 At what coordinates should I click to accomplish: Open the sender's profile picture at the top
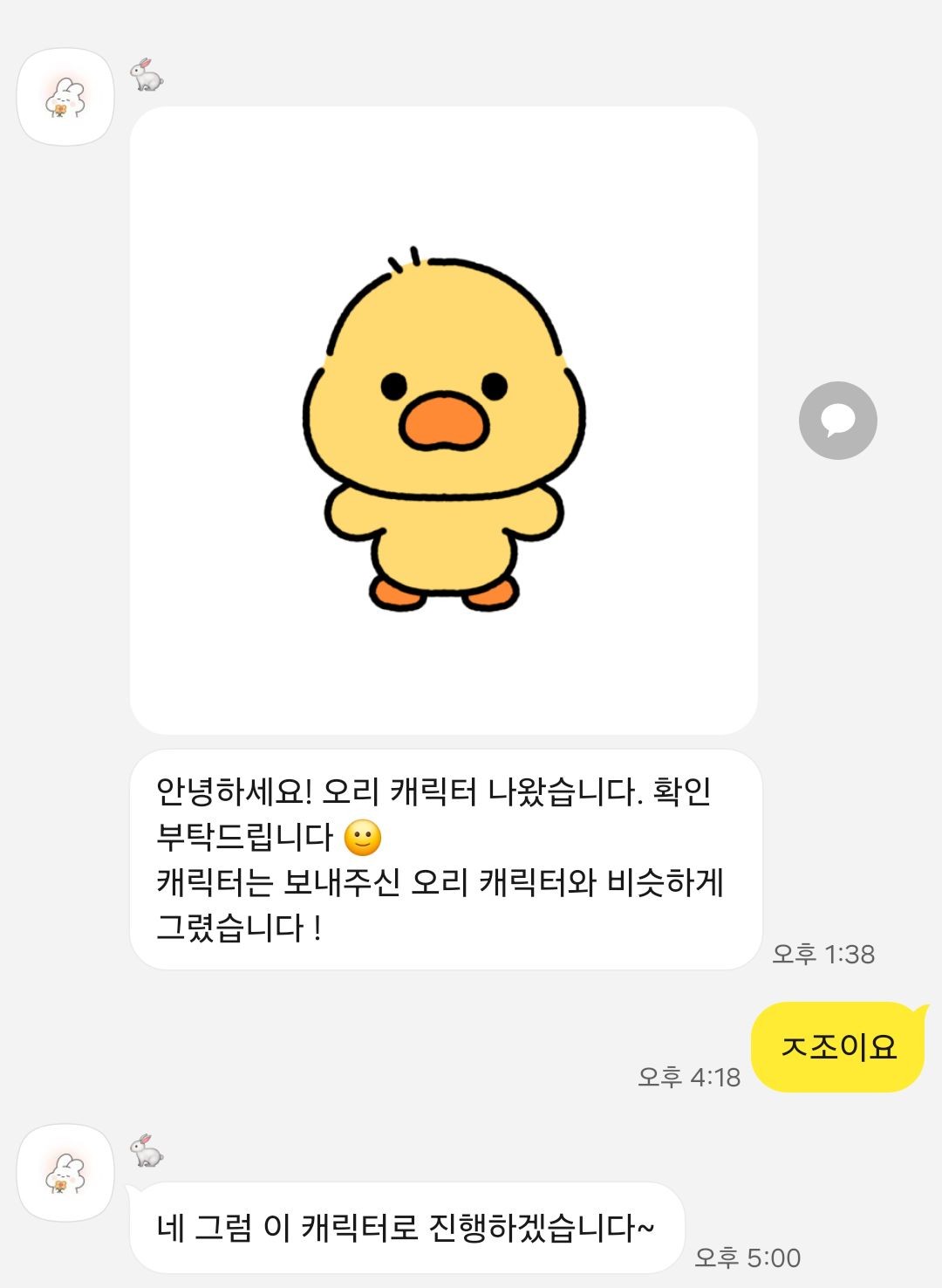point(65,97)
